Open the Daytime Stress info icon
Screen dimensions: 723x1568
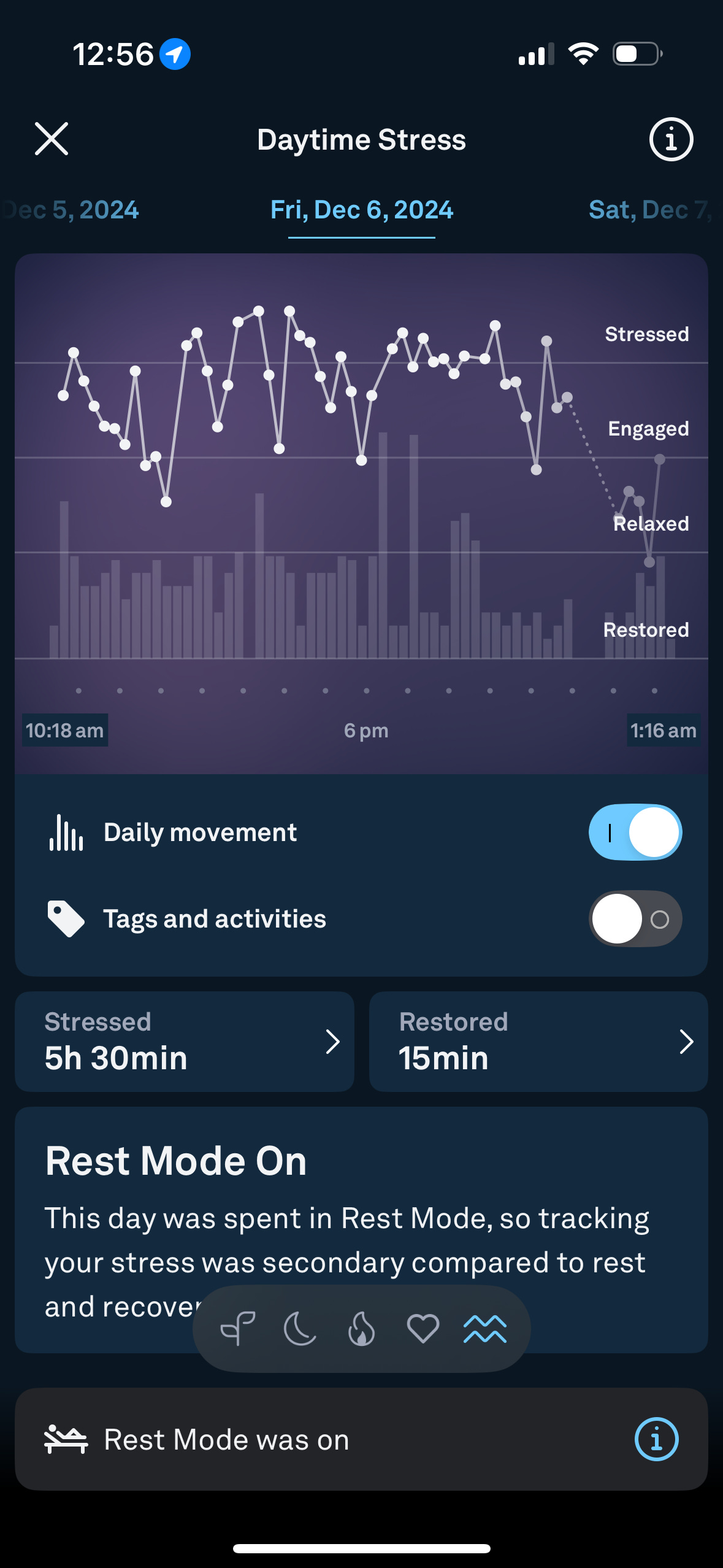(671, 139)
